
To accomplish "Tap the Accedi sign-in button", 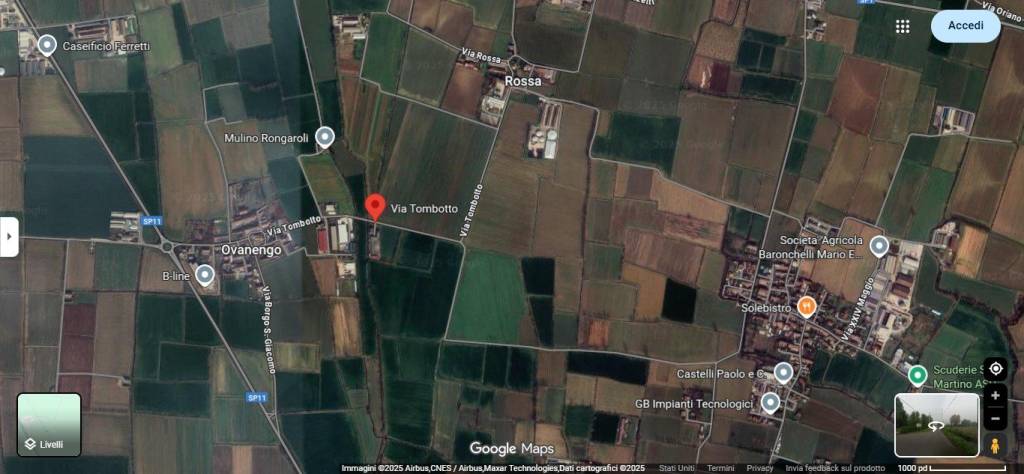I will coord(965,26).
